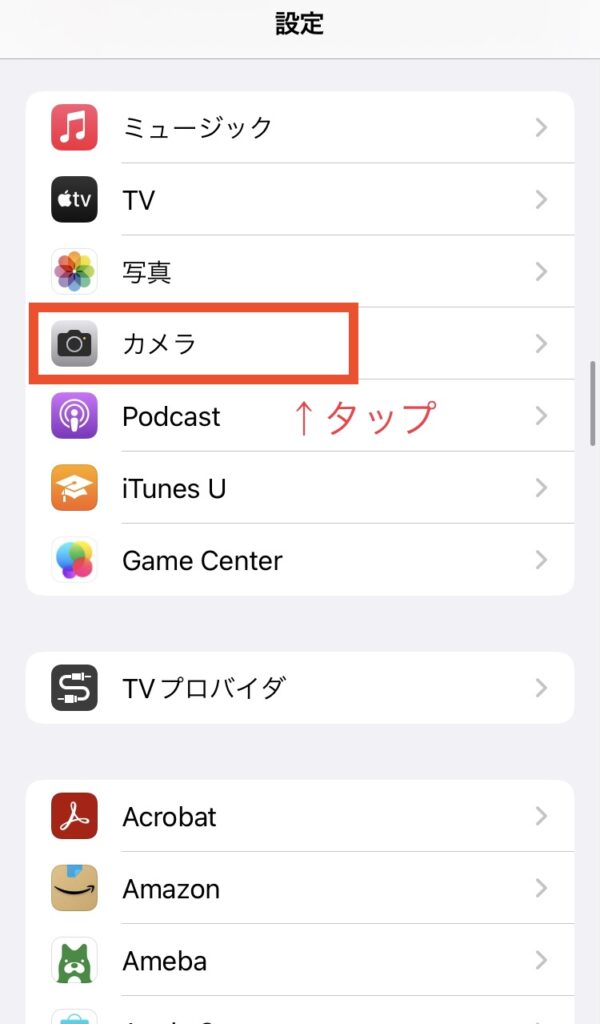
Task: Tap the カメラ settings row
Action: click(x=300, y=343)
